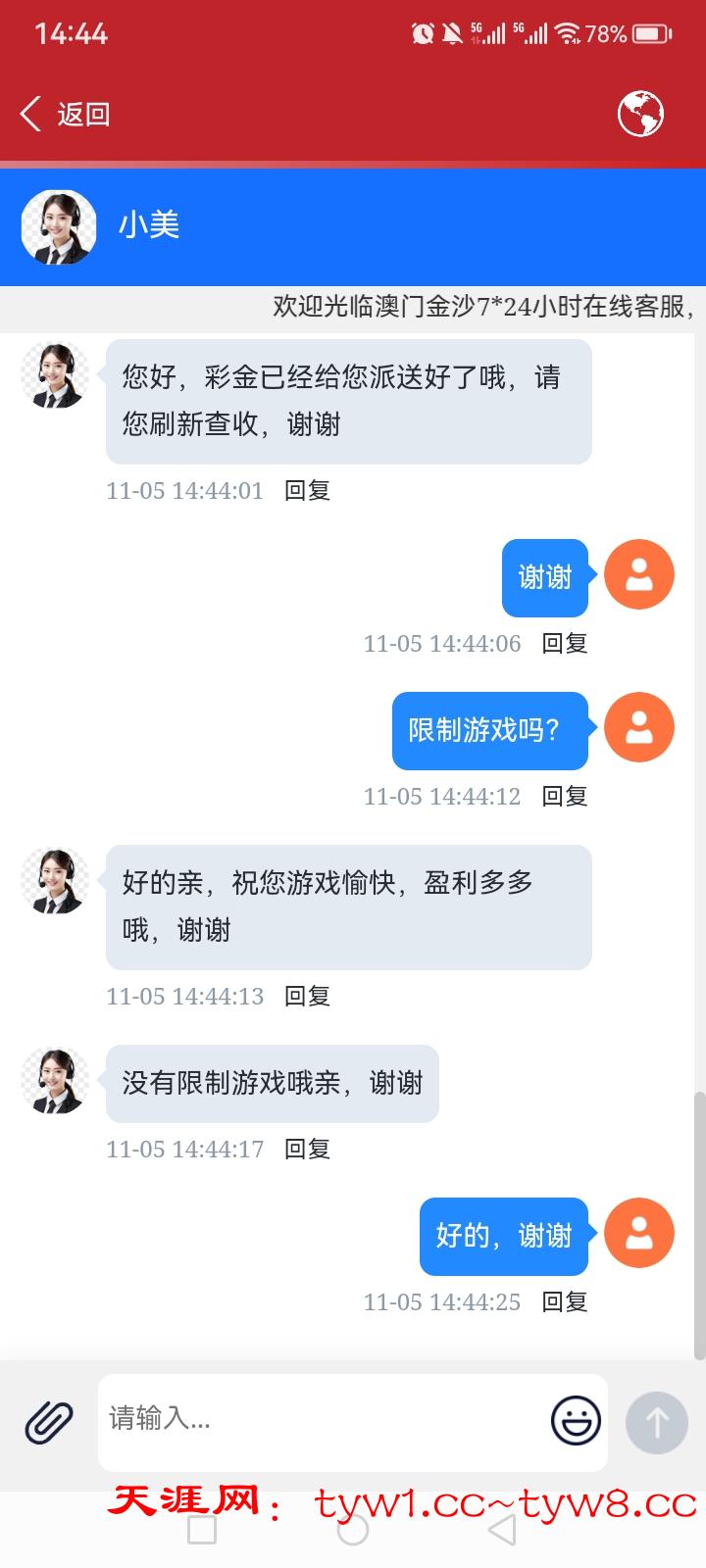Reply to the 14:44:13 message

tap(307, 997)
